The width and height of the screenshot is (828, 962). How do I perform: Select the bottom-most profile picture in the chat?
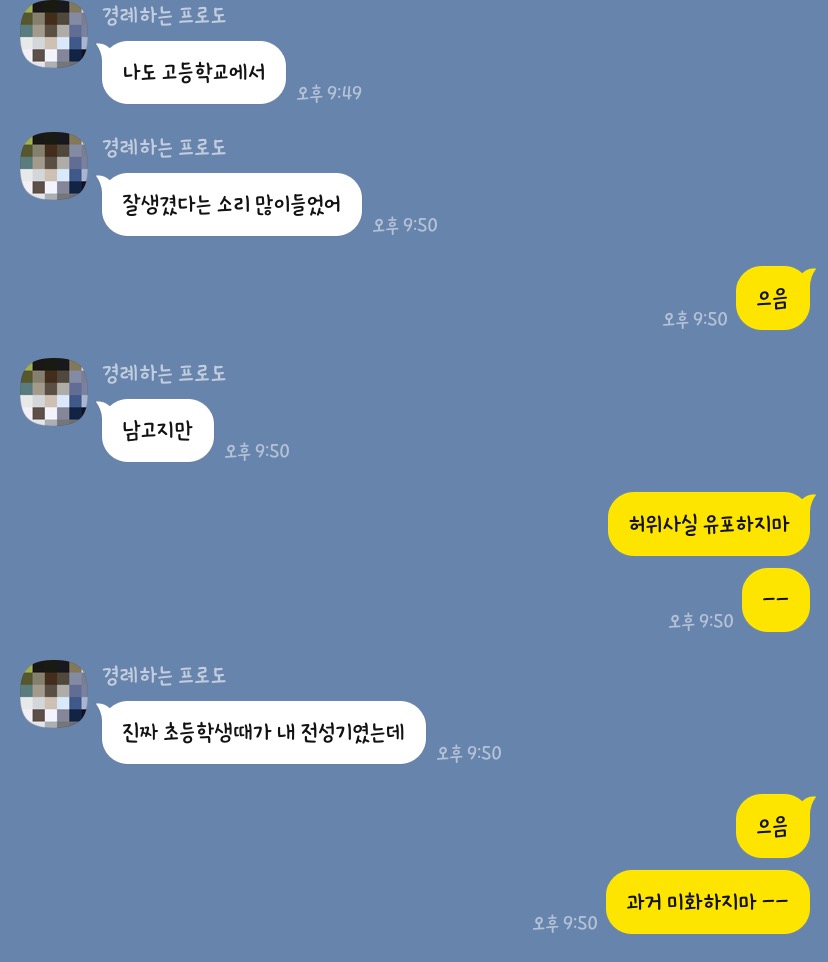point(54,694)
